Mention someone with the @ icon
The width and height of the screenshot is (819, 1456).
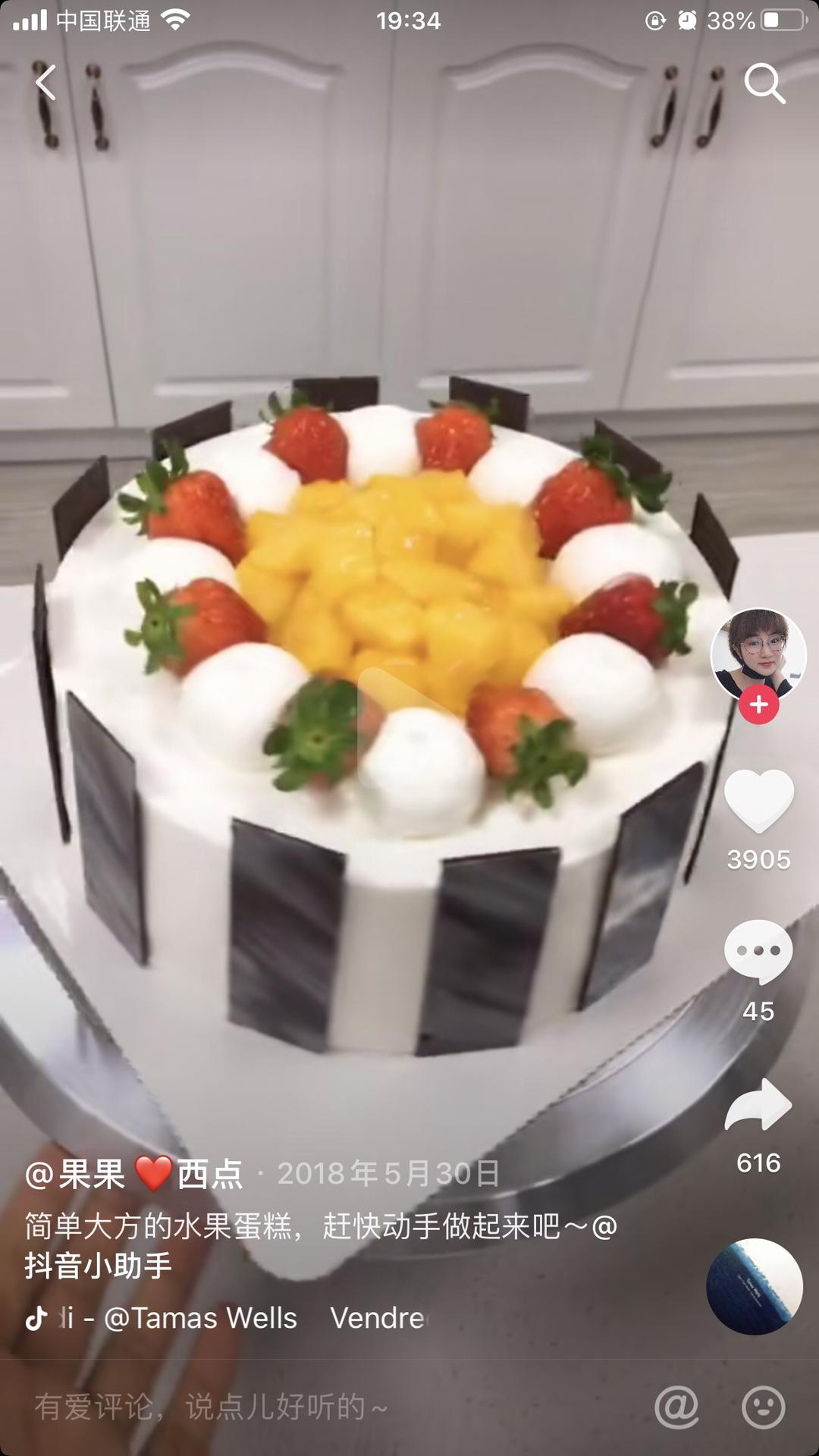coord(676,1407)
